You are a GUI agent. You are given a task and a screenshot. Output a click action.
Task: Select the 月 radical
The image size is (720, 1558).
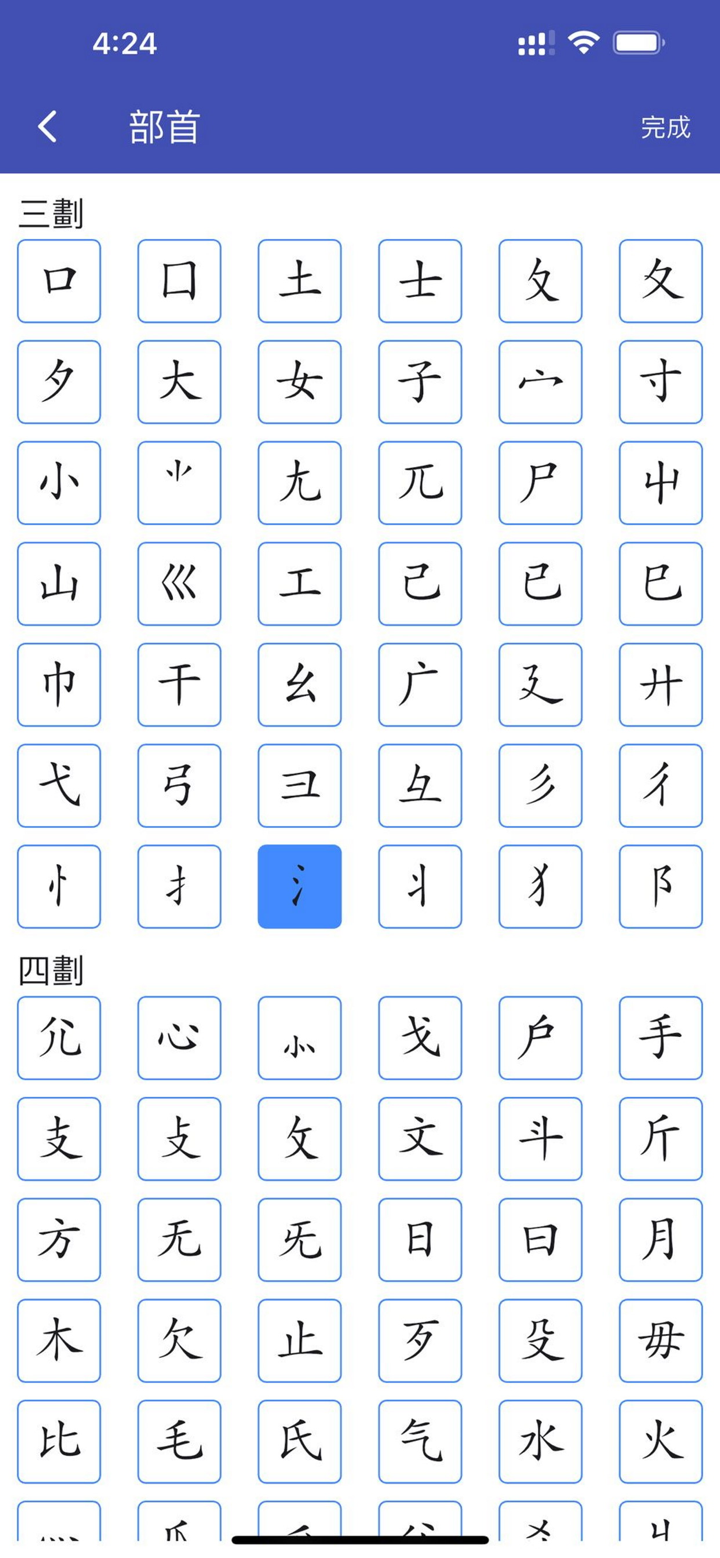pos(661,1239)
